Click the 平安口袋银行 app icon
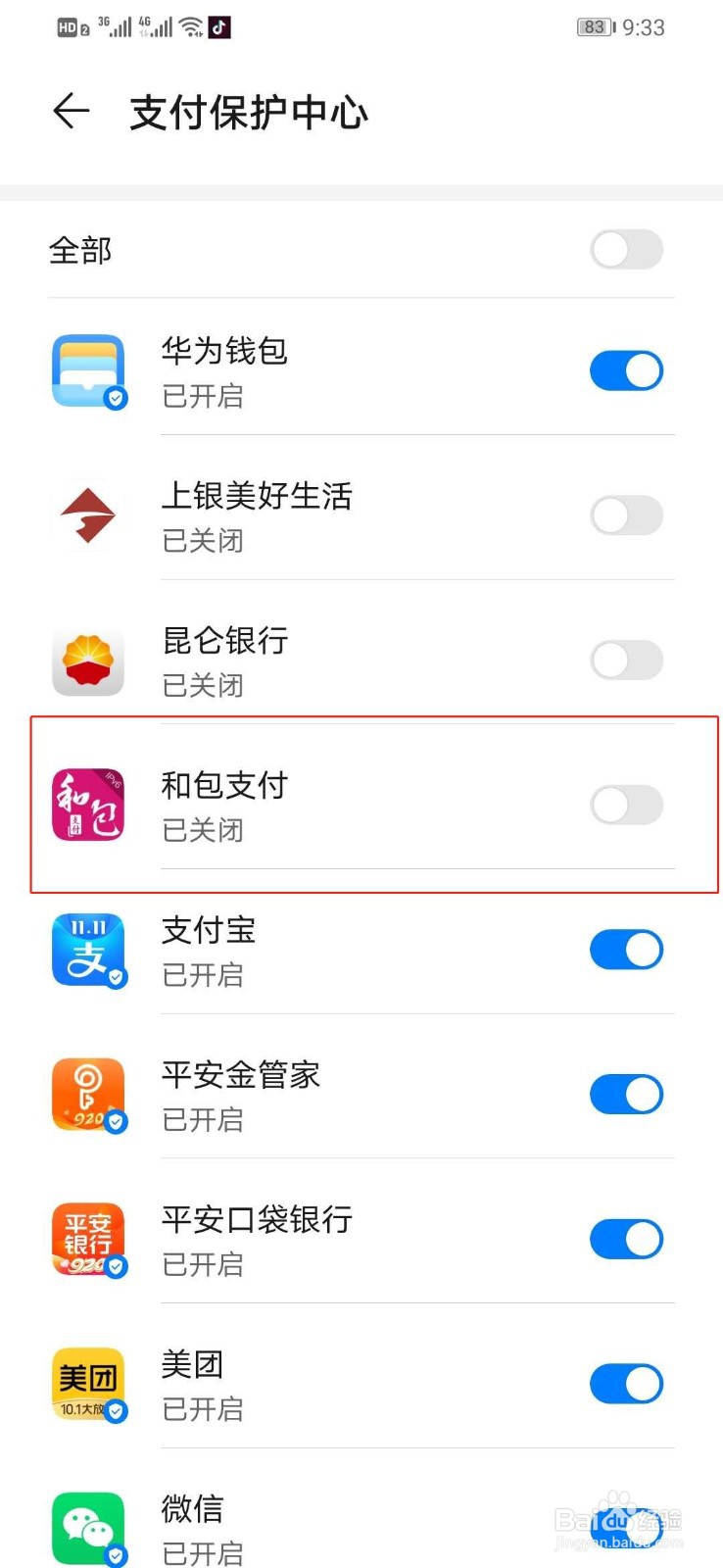 (x=88, y=1238)
